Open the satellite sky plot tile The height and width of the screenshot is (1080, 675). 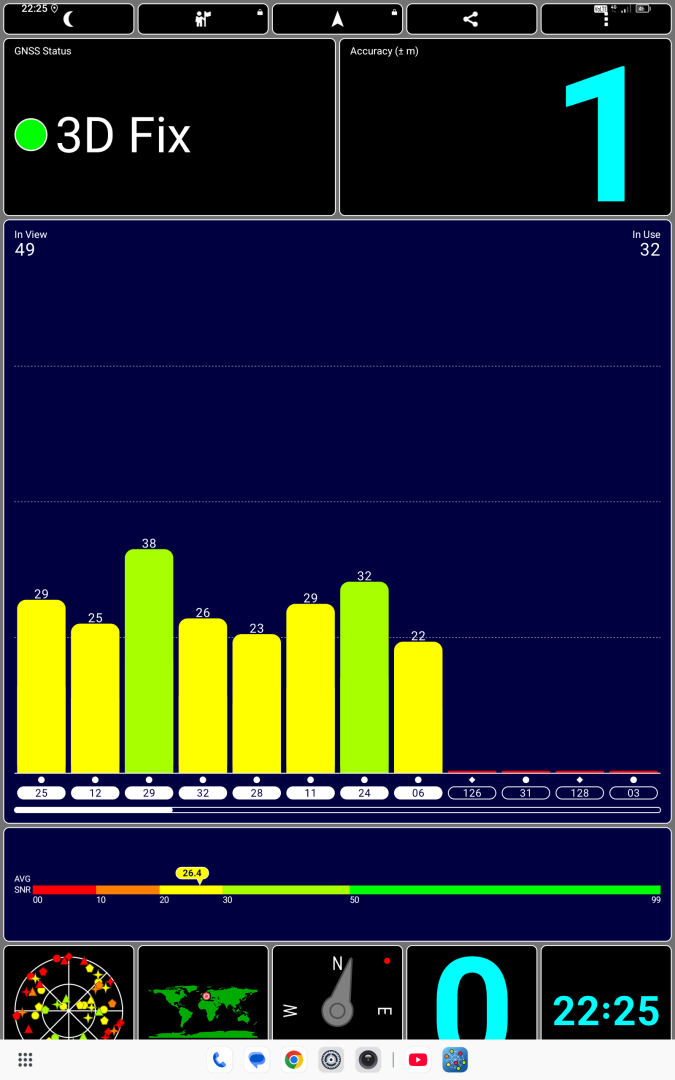point(69,993)
